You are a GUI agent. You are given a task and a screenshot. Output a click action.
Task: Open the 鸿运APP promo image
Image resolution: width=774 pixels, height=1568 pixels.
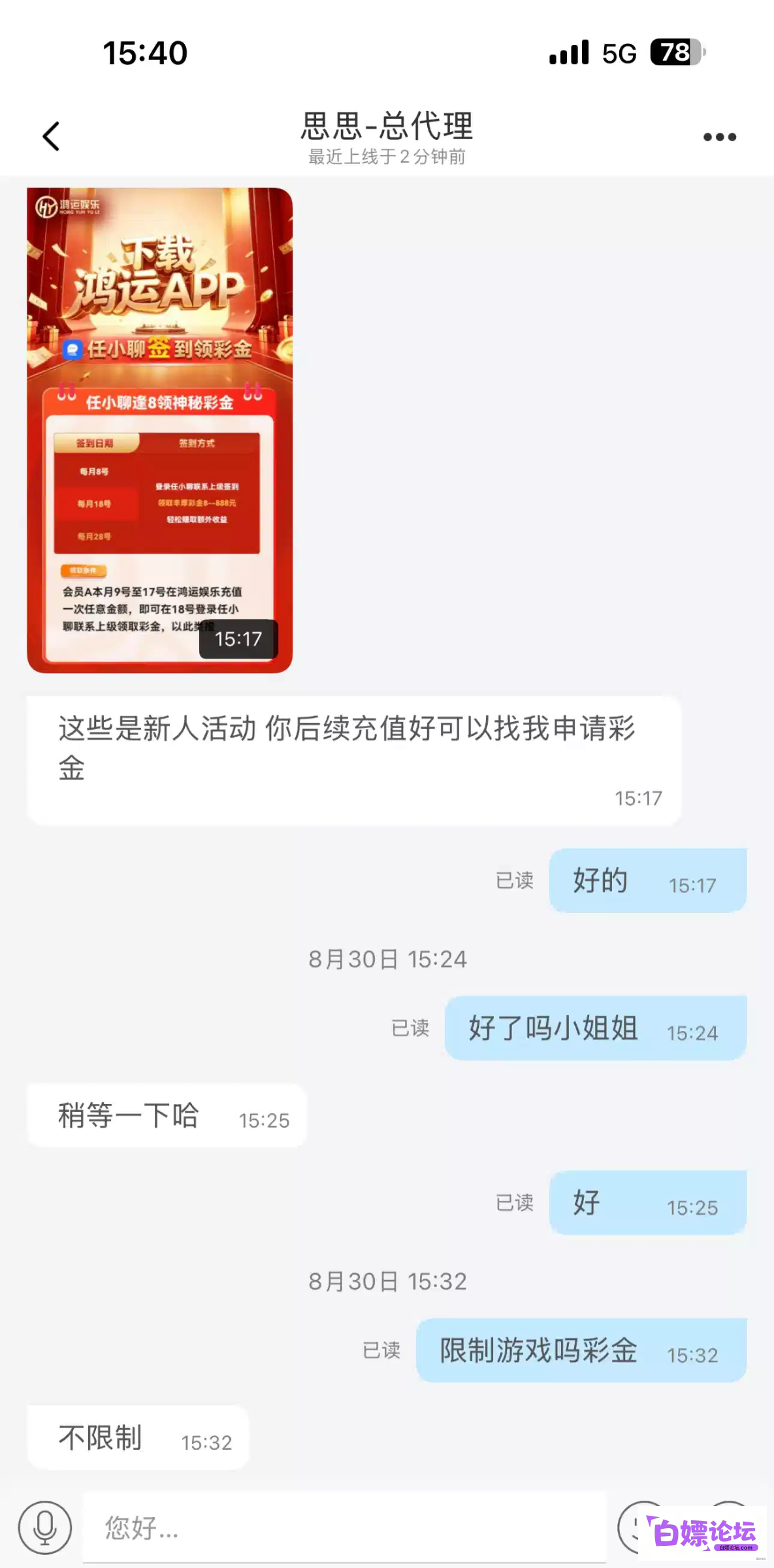pos(159,430)
